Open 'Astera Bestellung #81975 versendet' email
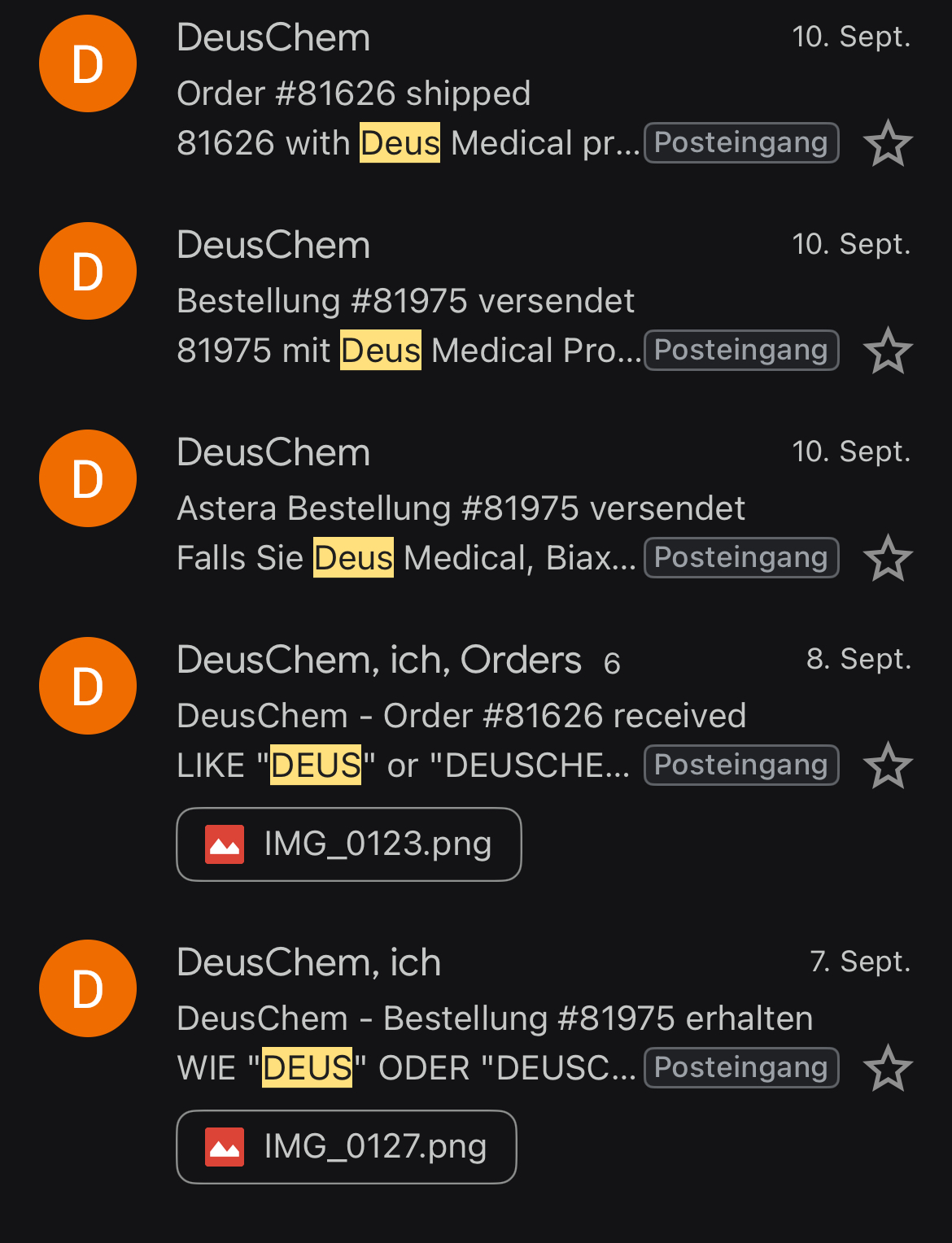This screenshot has width=952, height=1243. click(x=461, y=508)
